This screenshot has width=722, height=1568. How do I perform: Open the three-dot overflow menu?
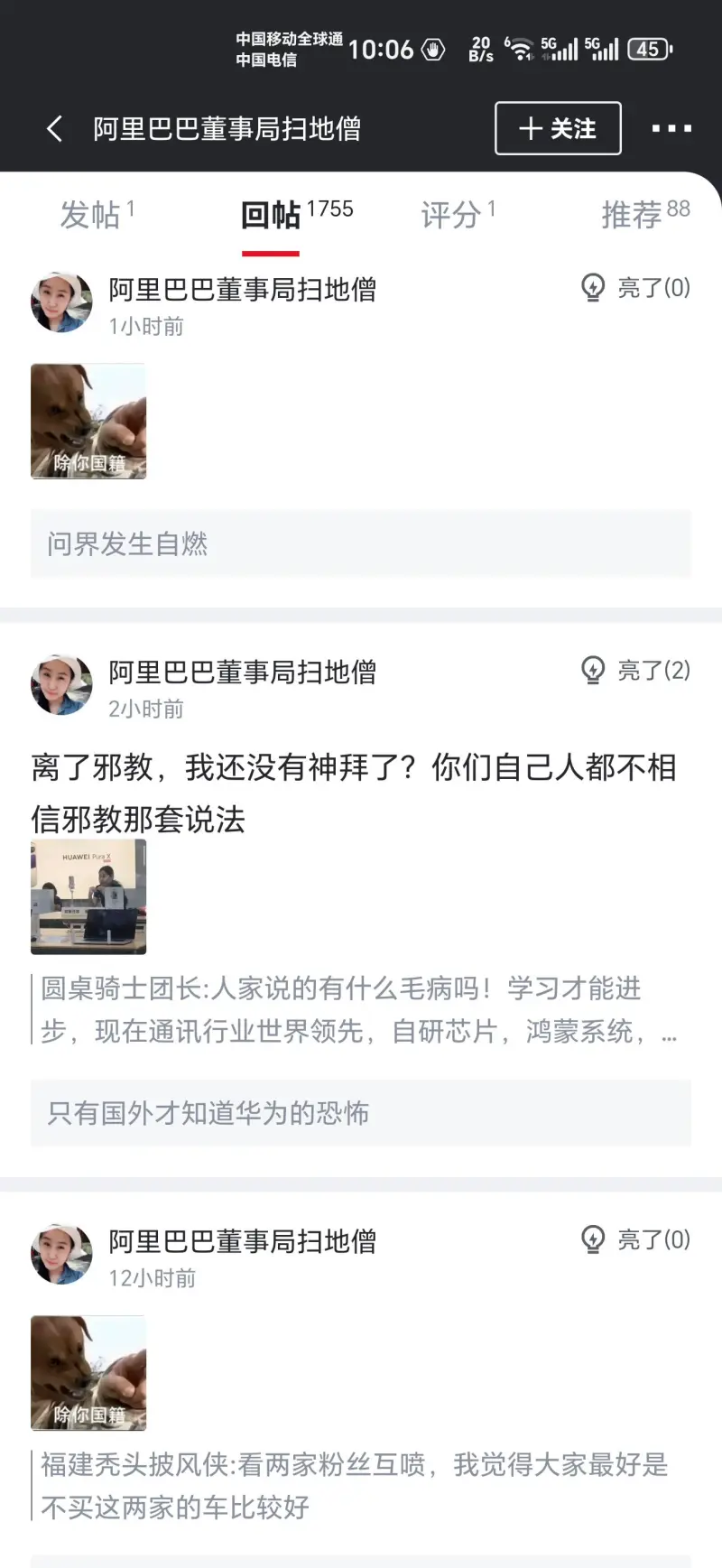tap(671, 128)
